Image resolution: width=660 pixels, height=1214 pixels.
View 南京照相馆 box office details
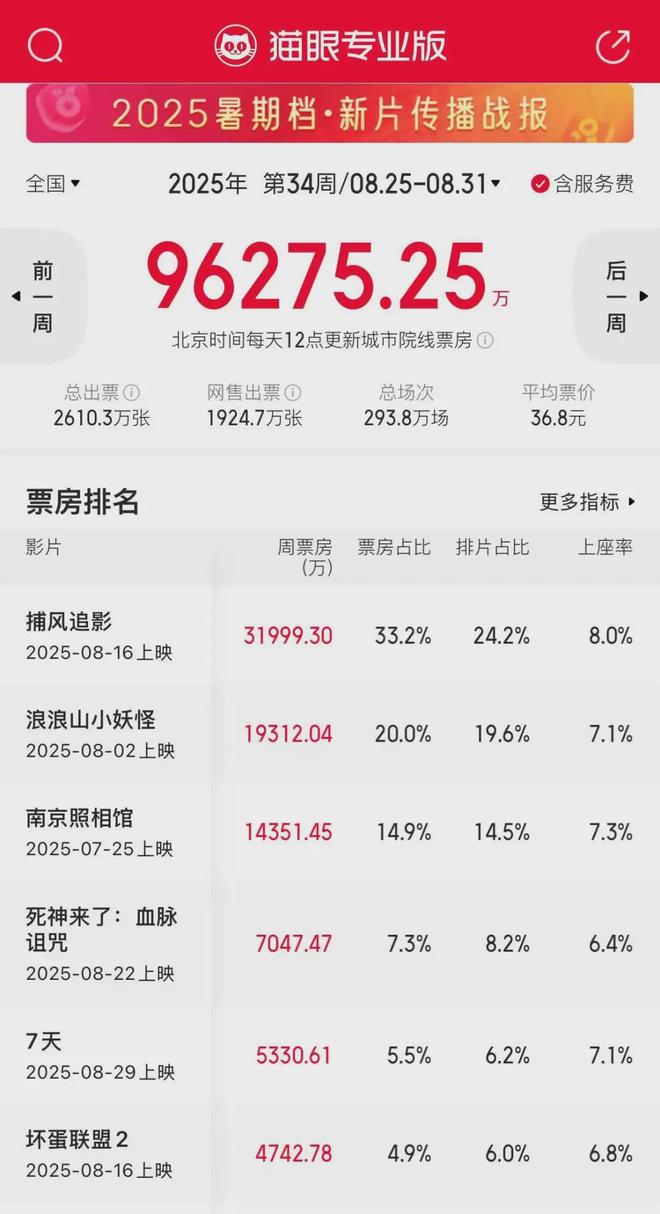point(330,832)
